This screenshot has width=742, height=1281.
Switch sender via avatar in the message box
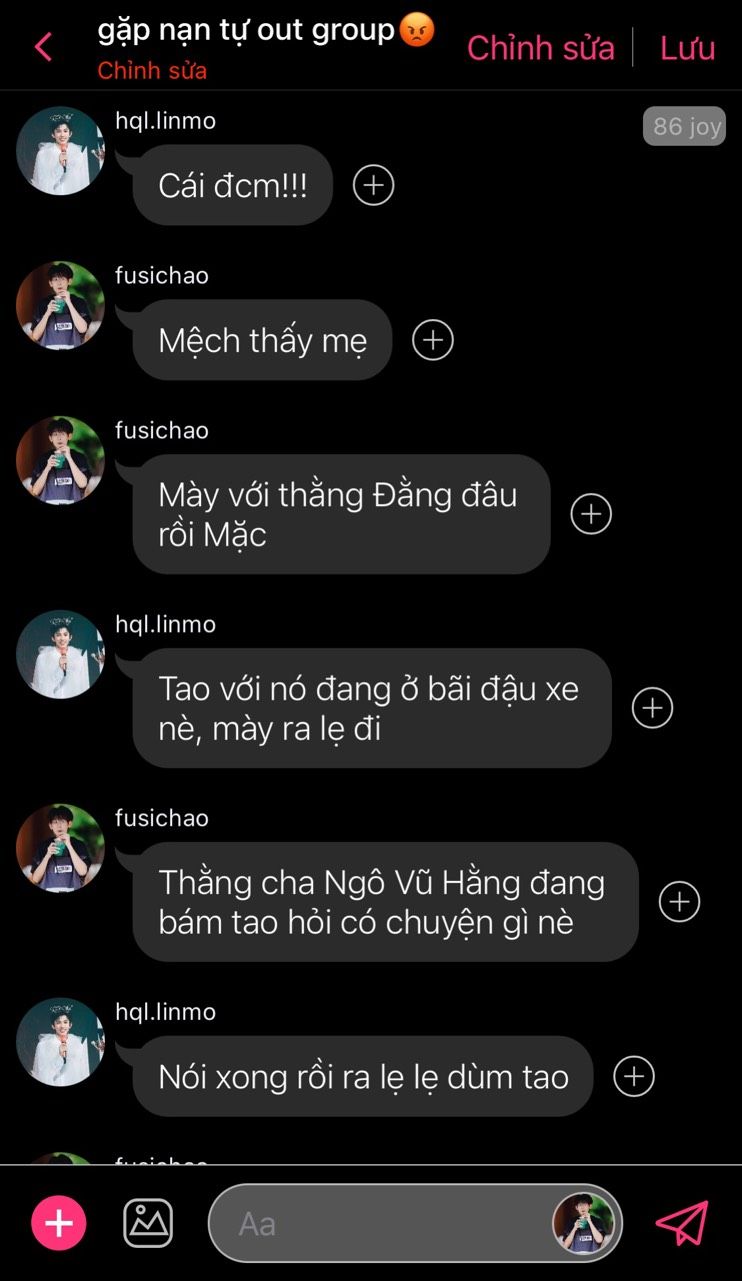pos(583,1223)
